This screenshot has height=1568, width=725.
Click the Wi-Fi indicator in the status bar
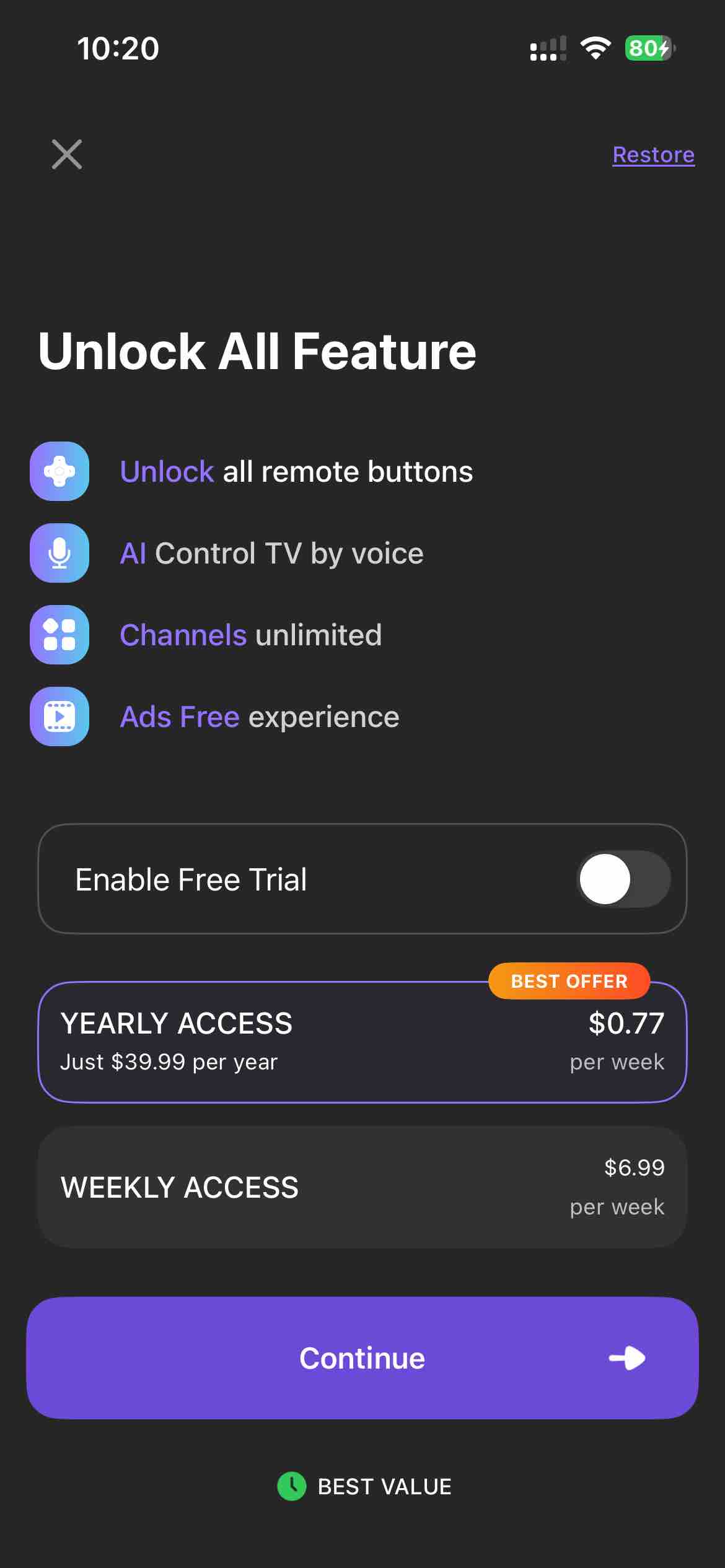pos(595,48)
